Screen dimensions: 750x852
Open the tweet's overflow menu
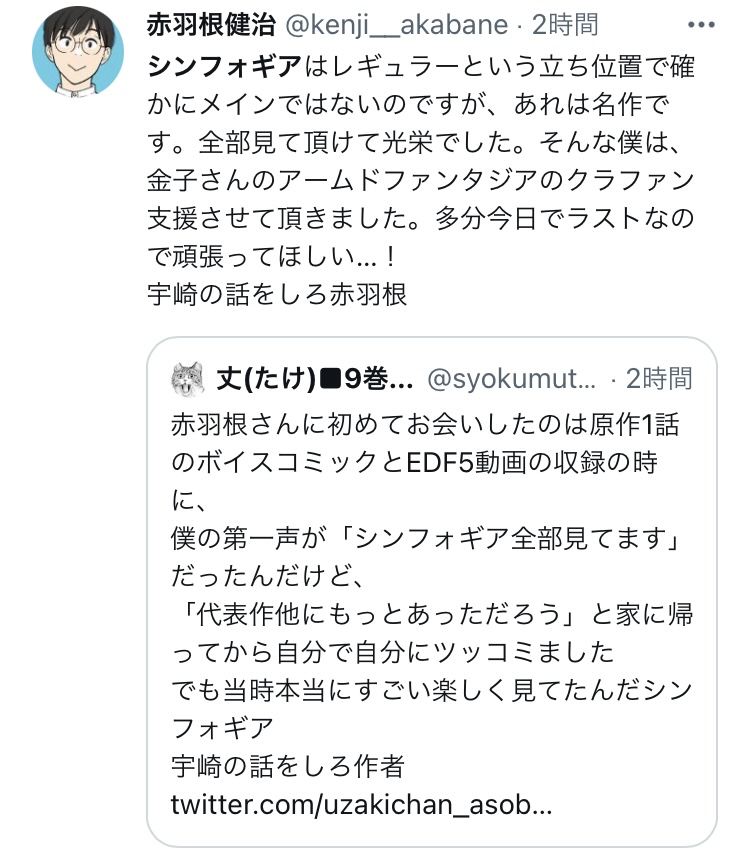pos(702,22)
